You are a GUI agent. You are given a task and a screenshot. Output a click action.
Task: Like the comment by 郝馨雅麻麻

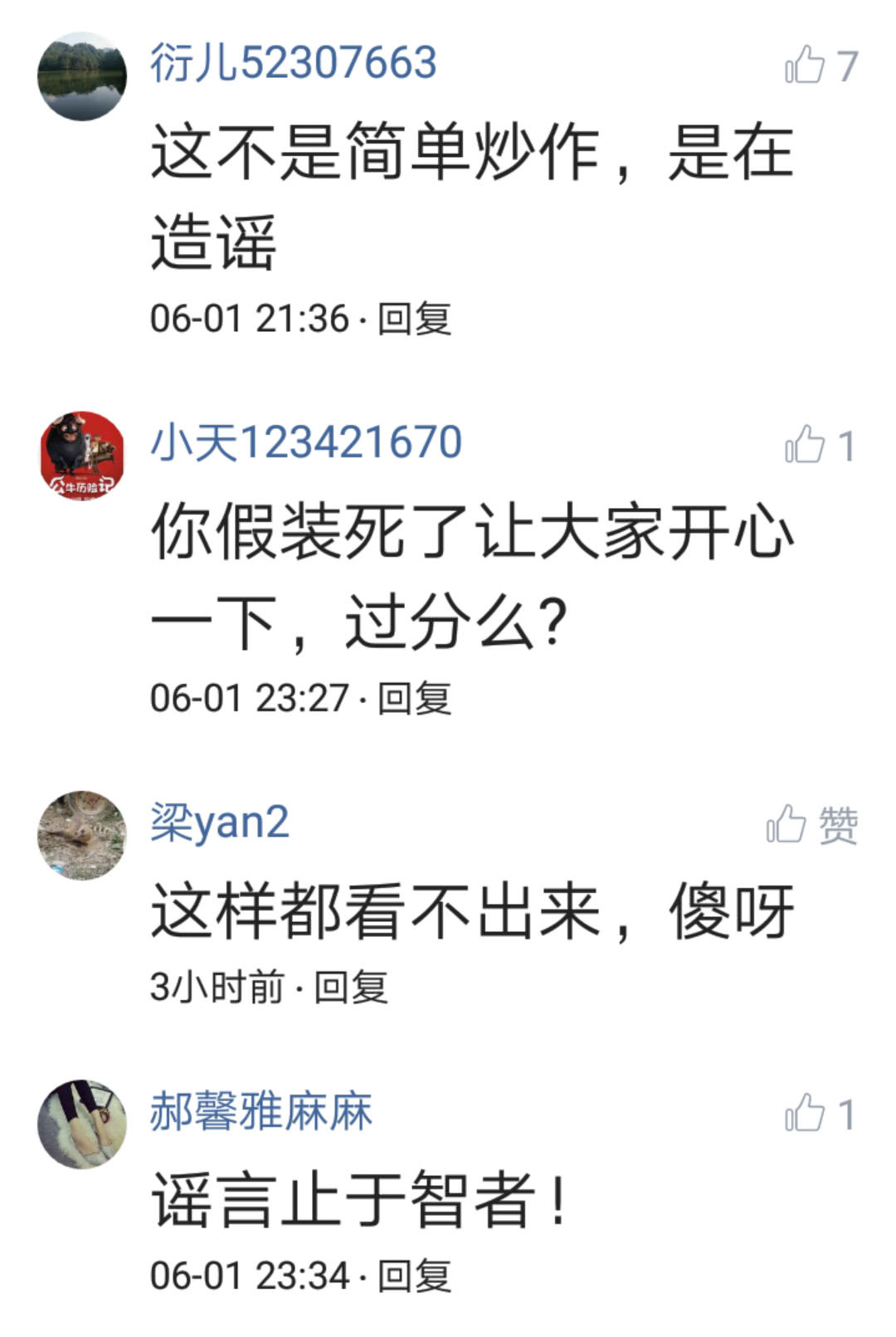point(805,1114)
